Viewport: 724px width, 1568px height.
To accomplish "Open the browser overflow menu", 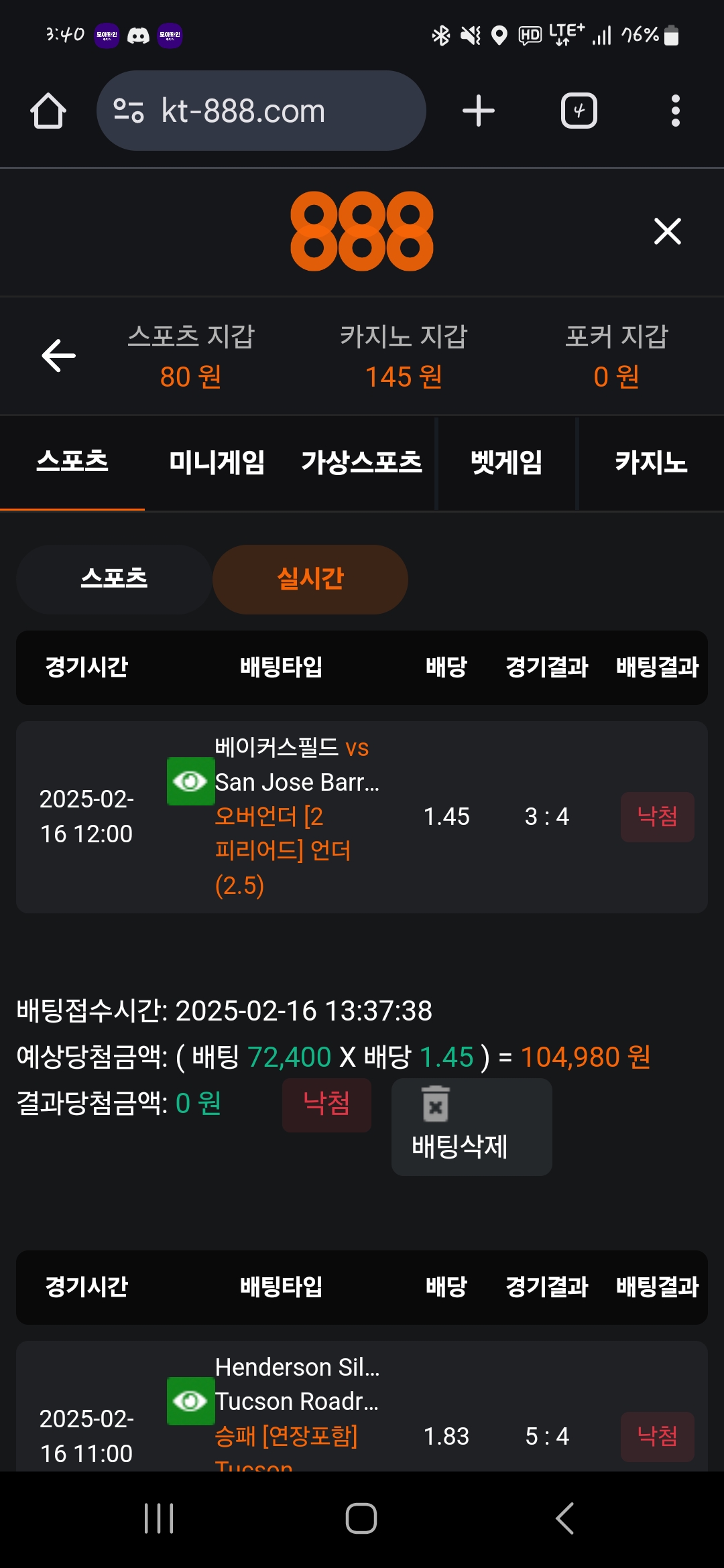I will point(675,111).
